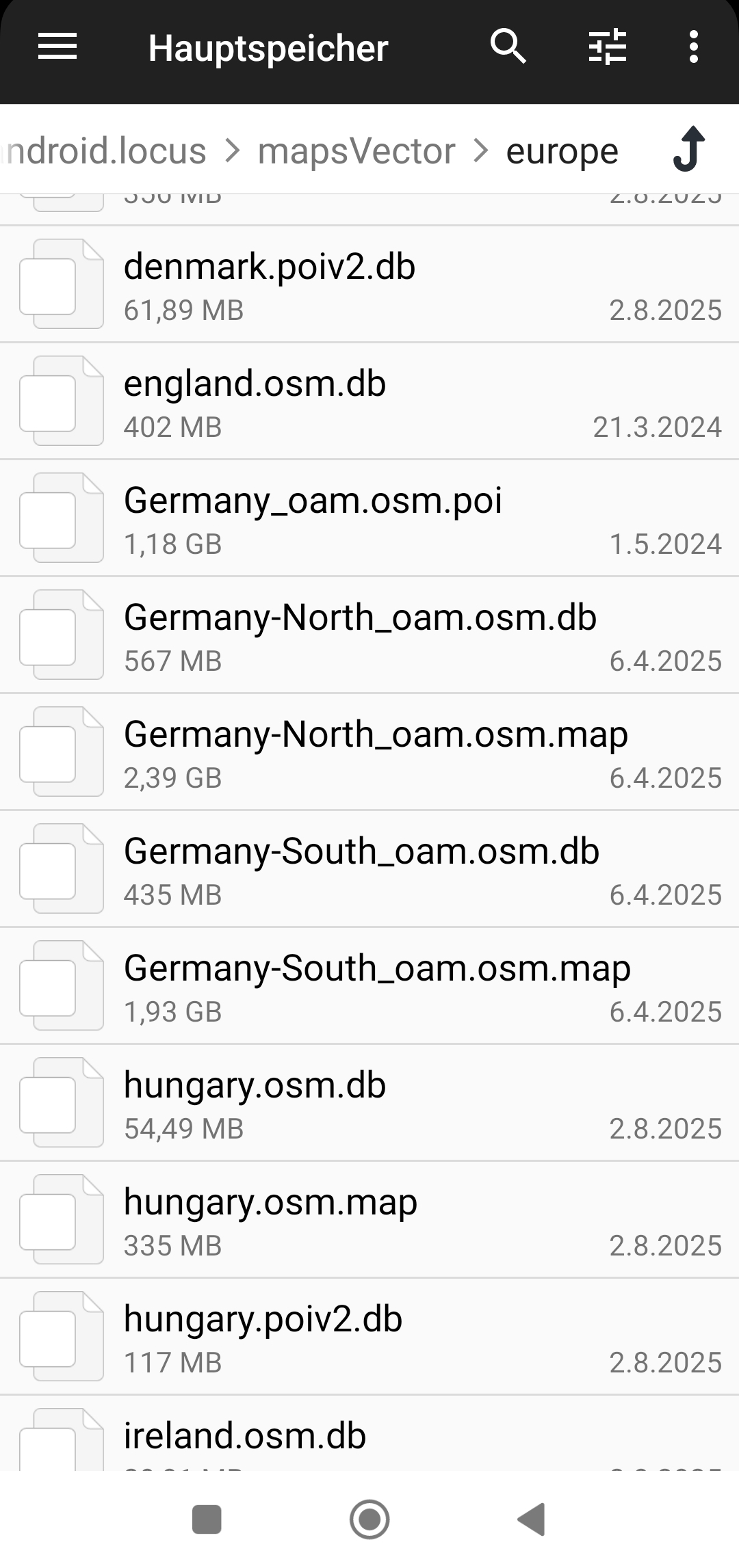739x1568 pixels.
Task: Open denmark.poiv2.db file
Action: point(369,284)
